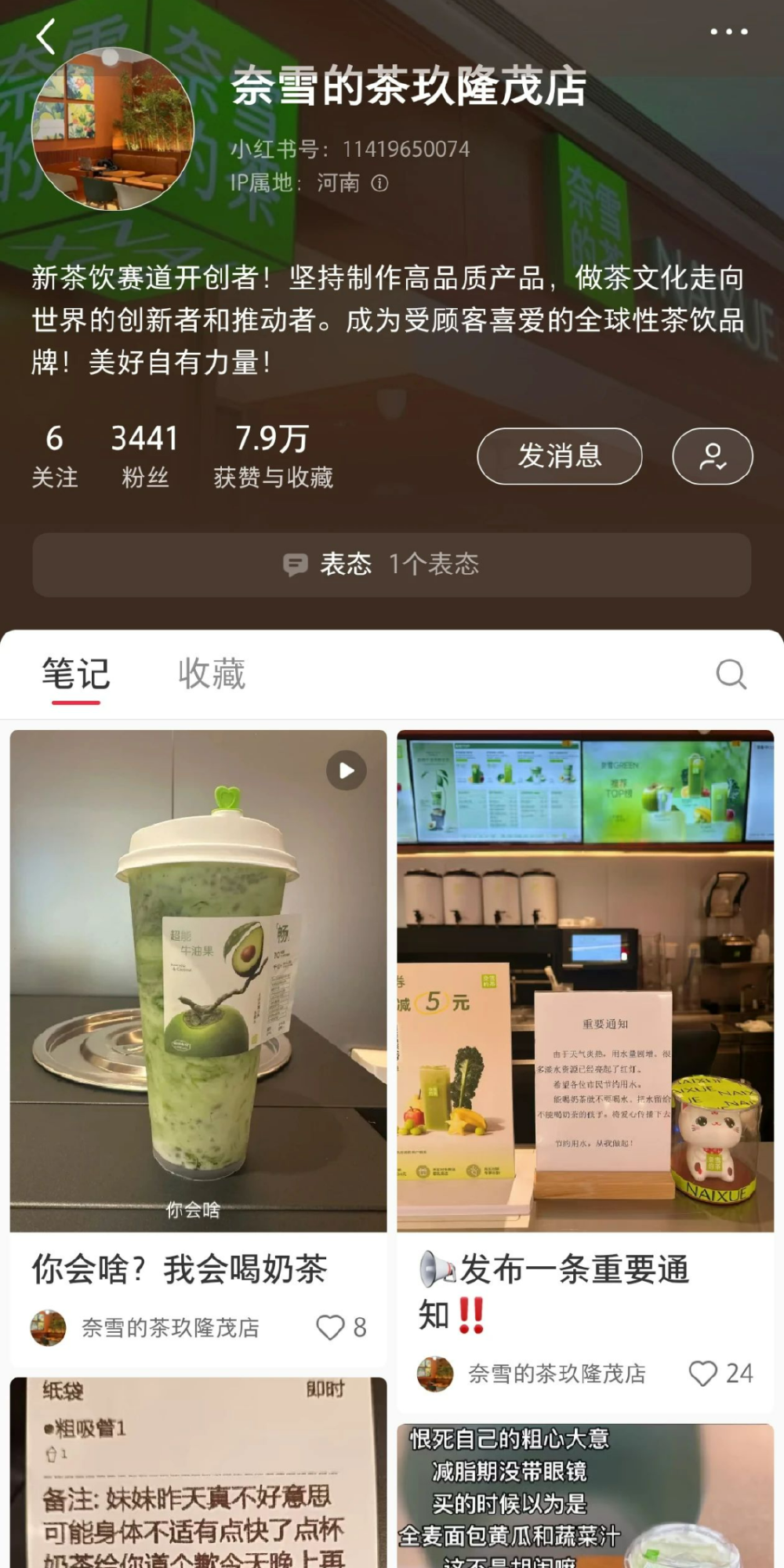Open the store's profile avatar

112,129
